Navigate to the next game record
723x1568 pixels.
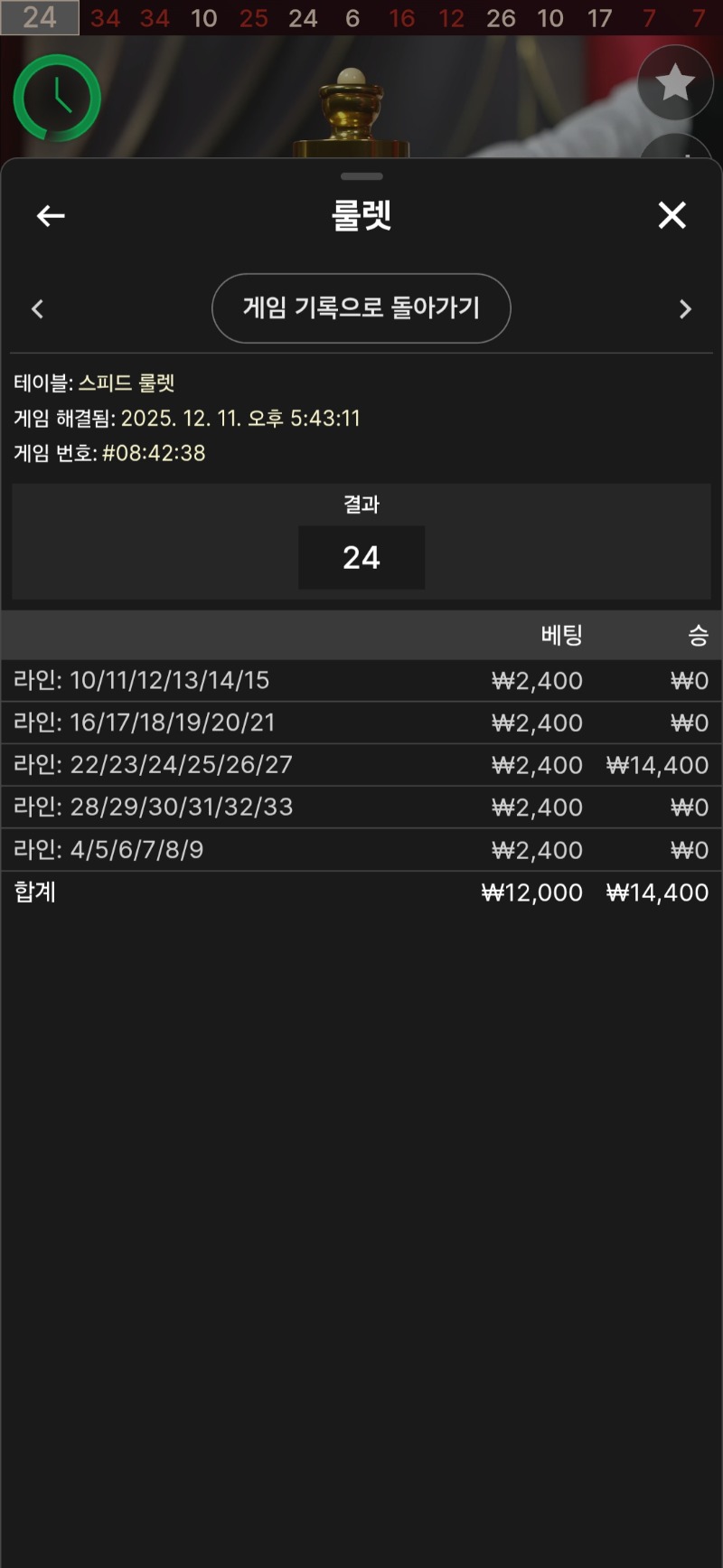(x=685, y=308)
